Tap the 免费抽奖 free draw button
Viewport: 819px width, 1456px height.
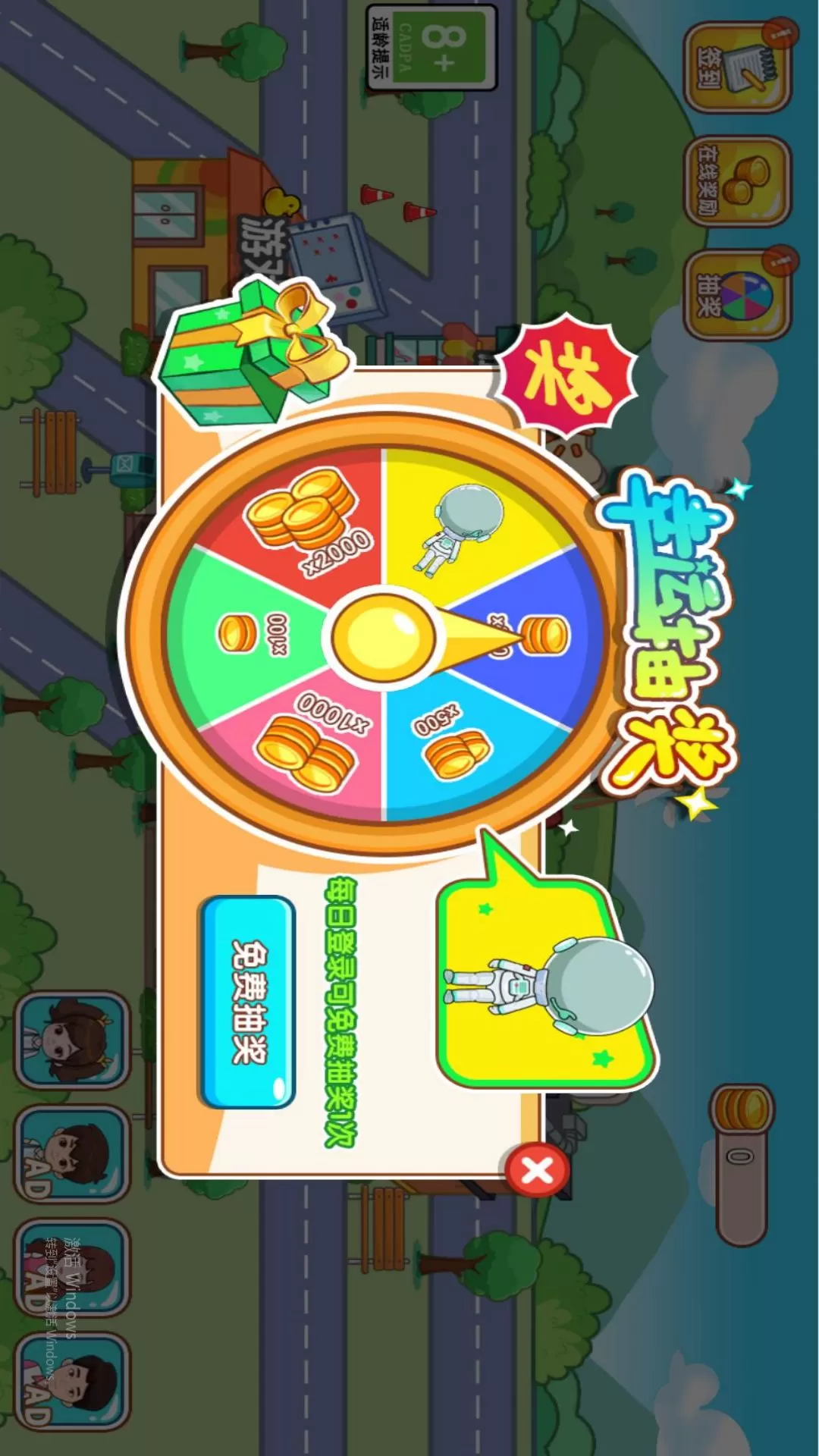[x=247, y=1001]
